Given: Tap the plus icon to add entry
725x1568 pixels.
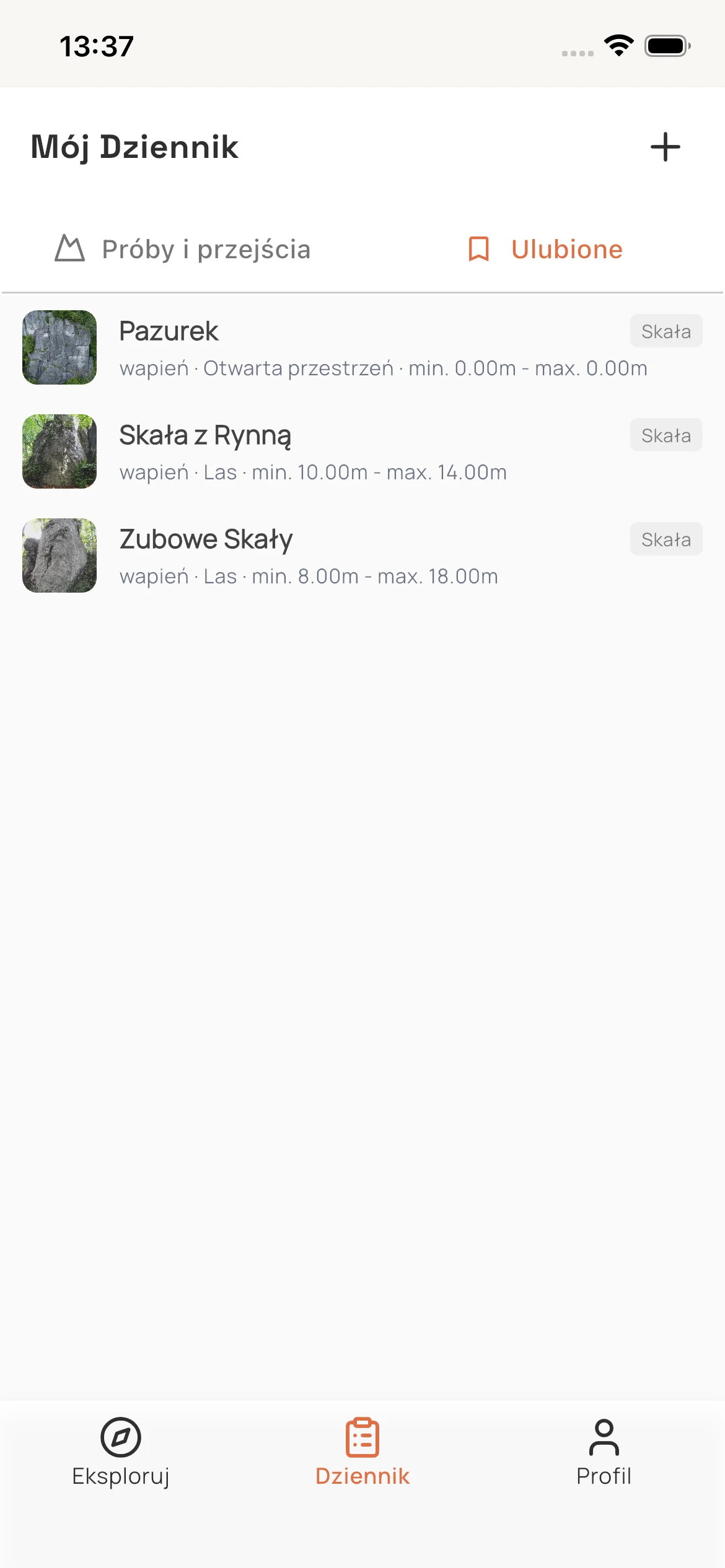Looking at the screenshot, I should tap(665, 147).
